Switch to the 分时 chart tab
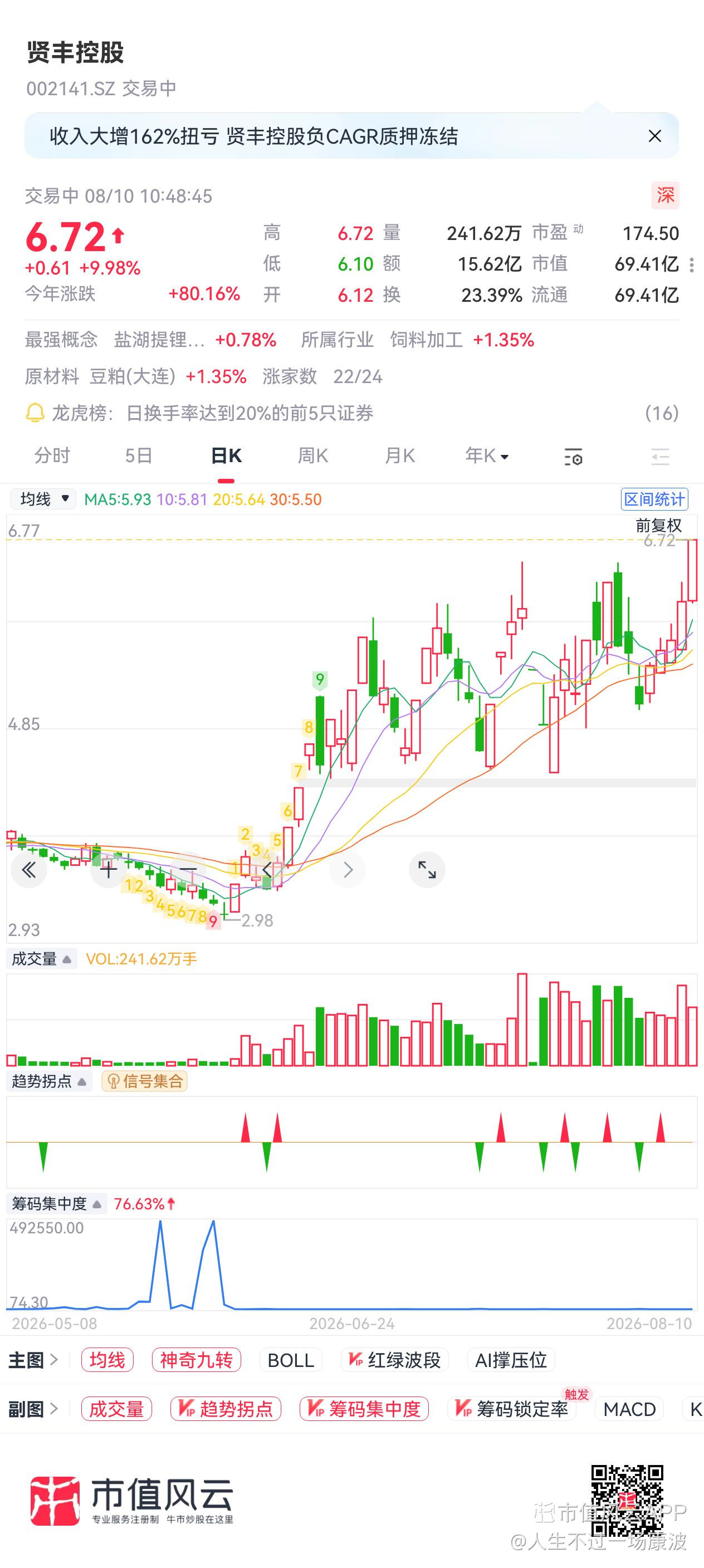The image size is (704, 1568). [52, 455]
